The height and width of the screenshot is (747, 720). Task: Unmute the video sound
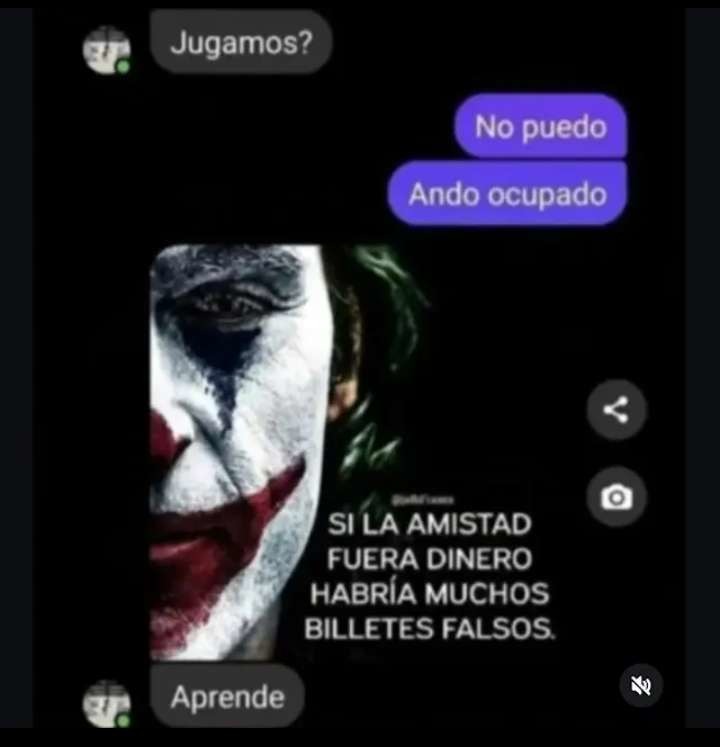pos(640,685)
